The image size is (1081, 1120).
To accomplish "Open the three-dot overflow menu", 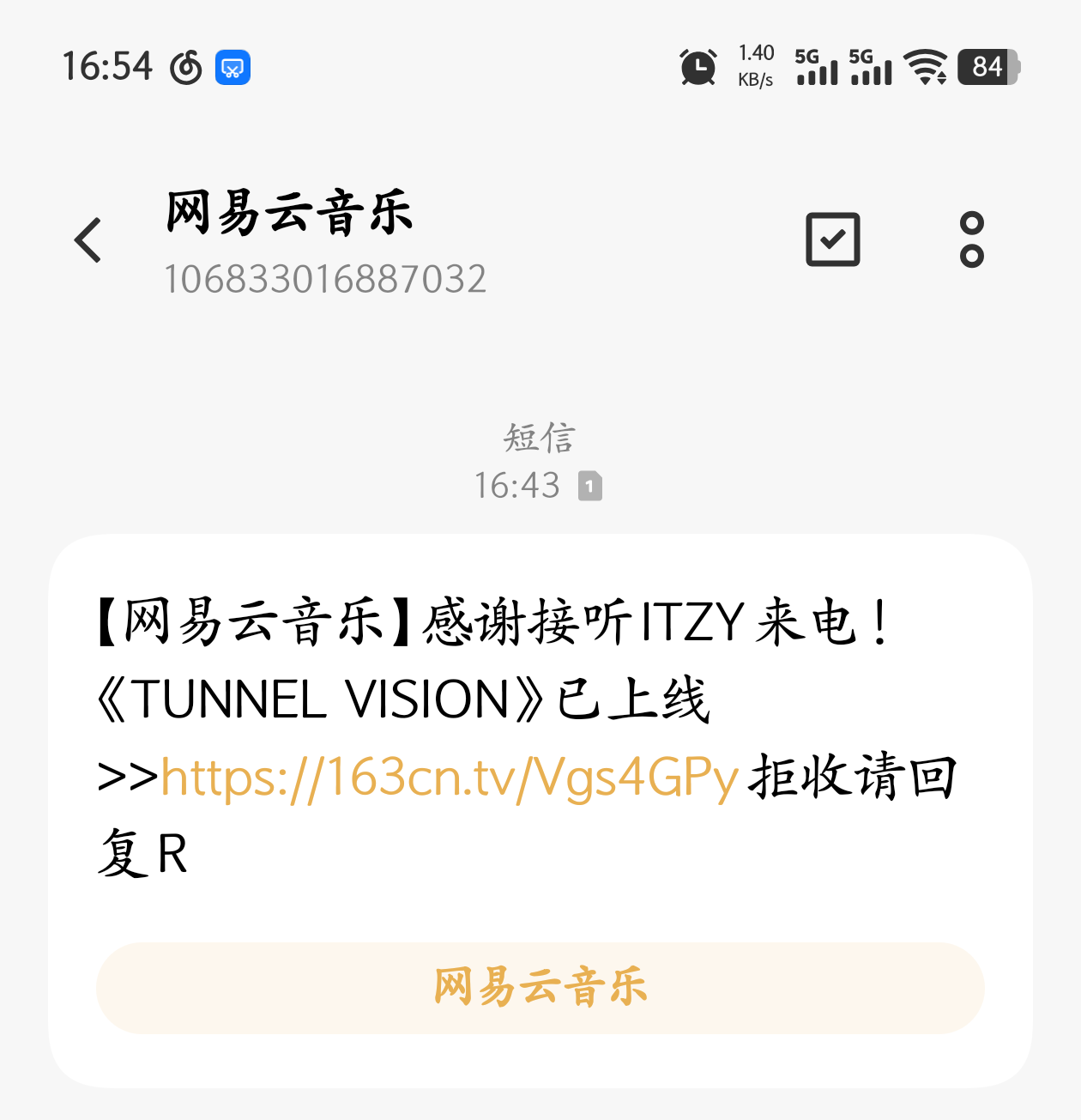I will 971,239.
